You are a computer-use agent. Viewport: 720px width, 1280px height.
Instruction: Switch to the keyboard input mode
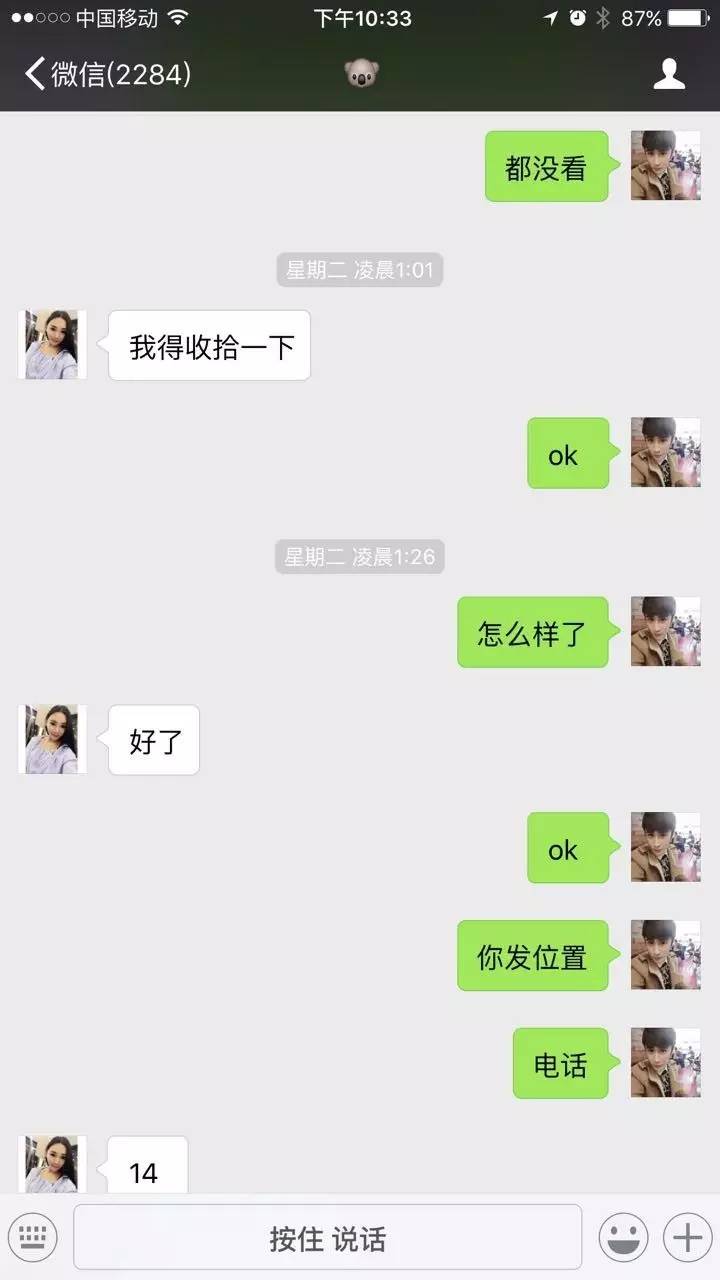click(x=33, y=1238)
